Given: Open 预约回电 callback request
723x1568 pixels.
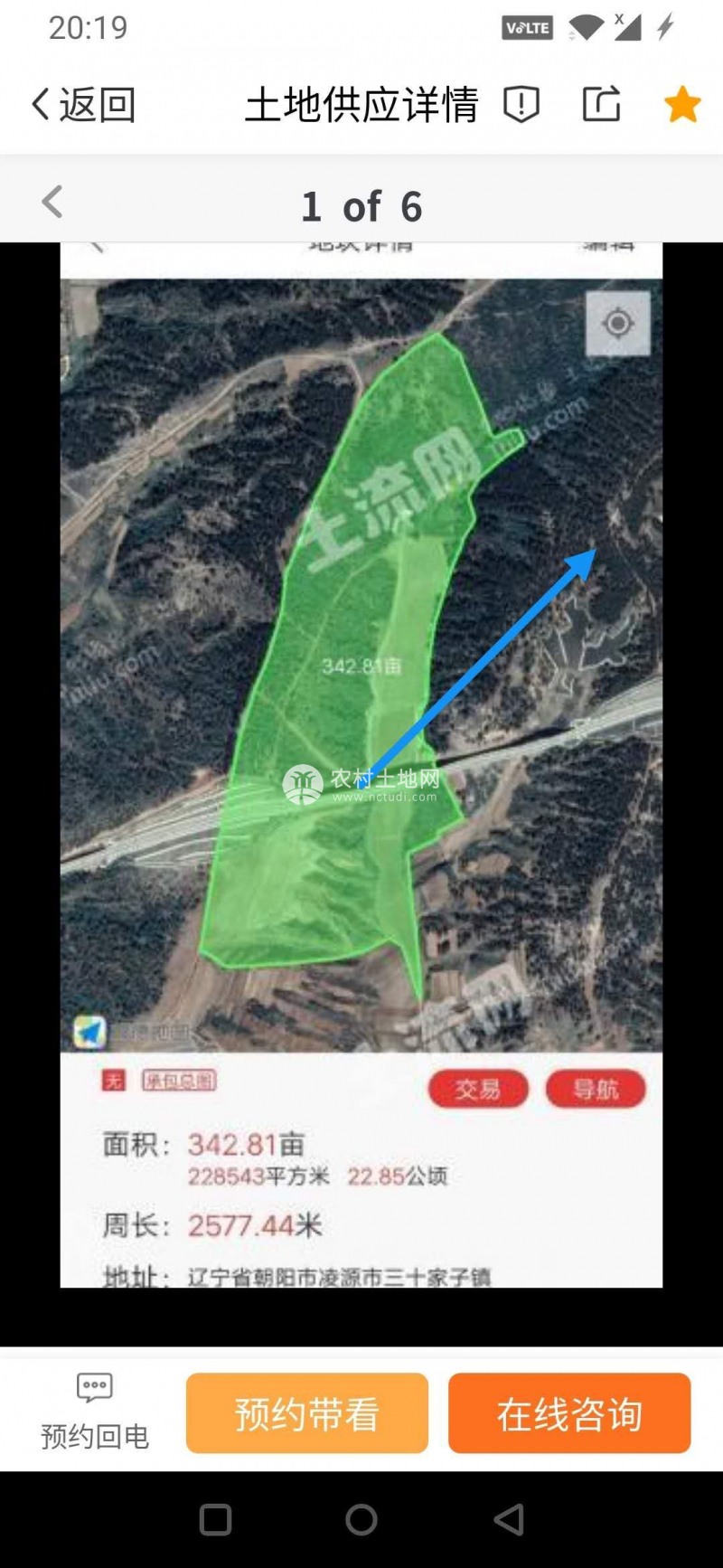Looking at the screenshot, I should click(95, 1412).
